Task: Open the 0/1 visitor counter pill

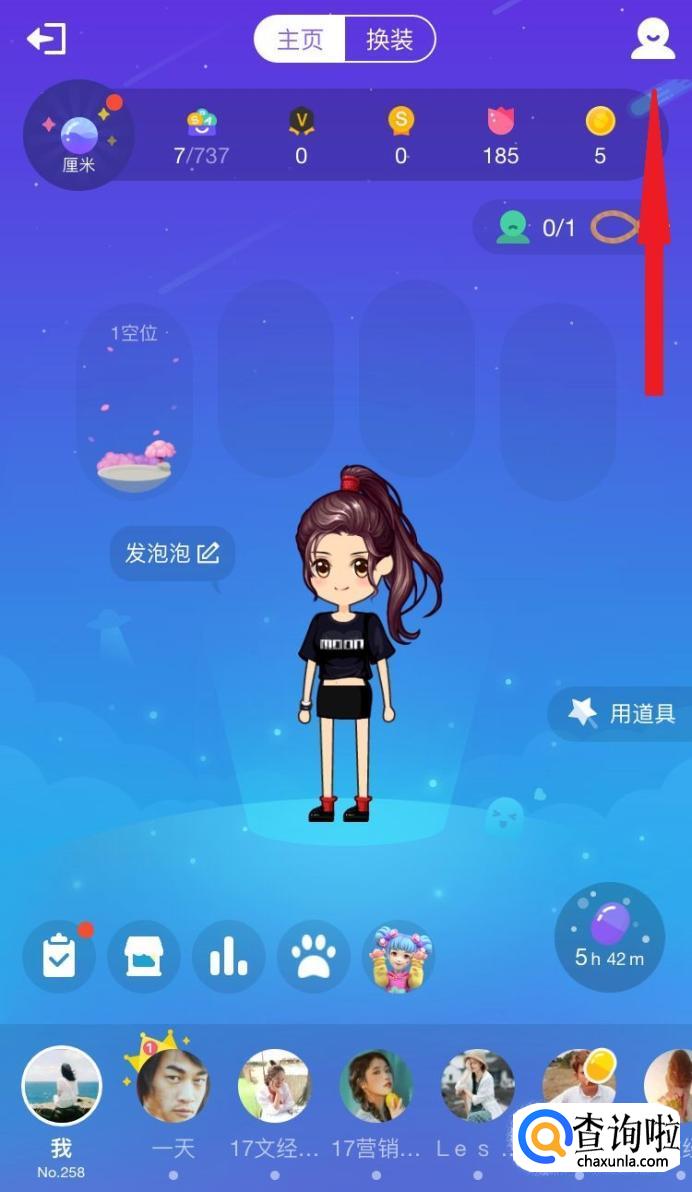Action: click(540, 228)
